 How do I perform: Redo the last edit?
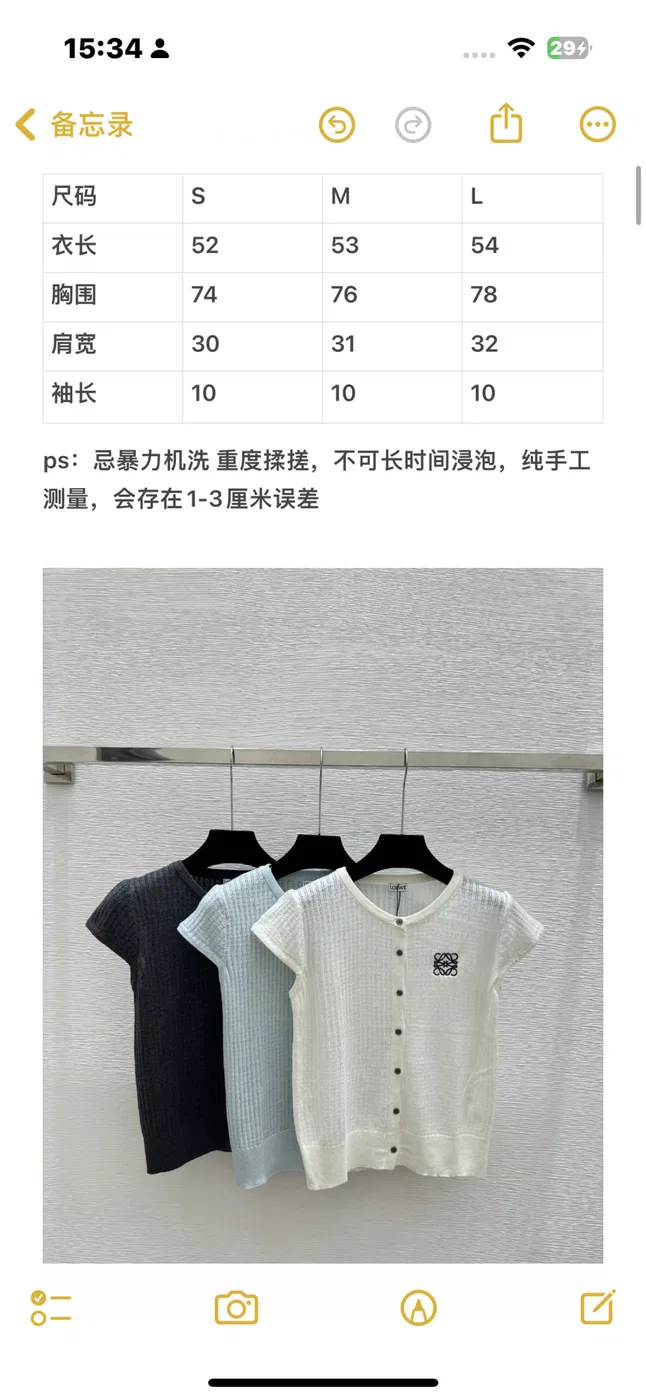(x=413, y=125)
